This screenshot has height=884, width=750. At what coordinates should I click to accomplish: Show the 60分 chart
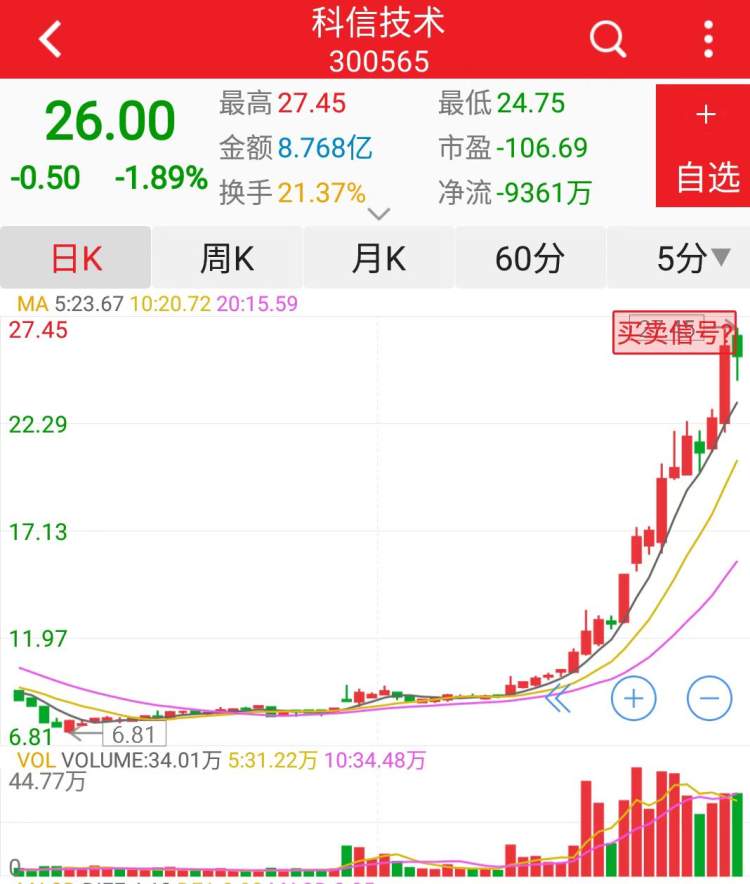point(530,259)
